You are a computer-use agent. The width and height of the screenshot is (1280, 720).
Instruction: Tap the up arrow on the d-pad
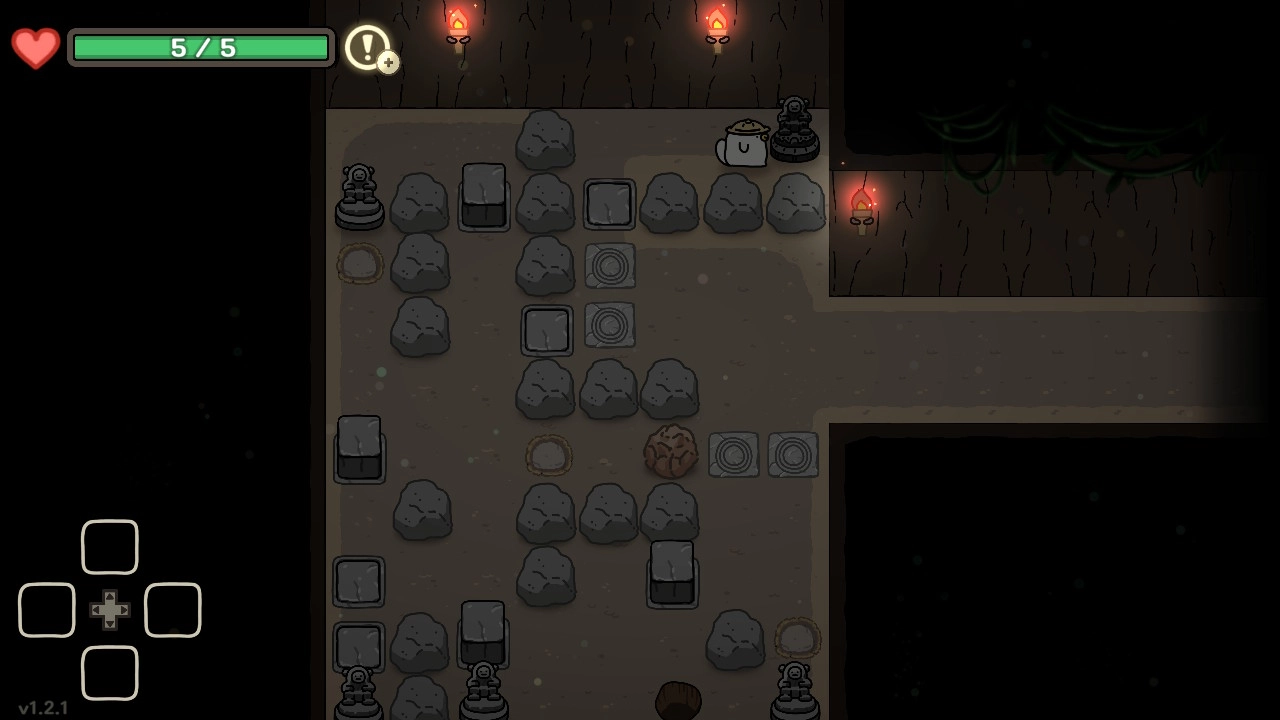click(x=110, y=547)
